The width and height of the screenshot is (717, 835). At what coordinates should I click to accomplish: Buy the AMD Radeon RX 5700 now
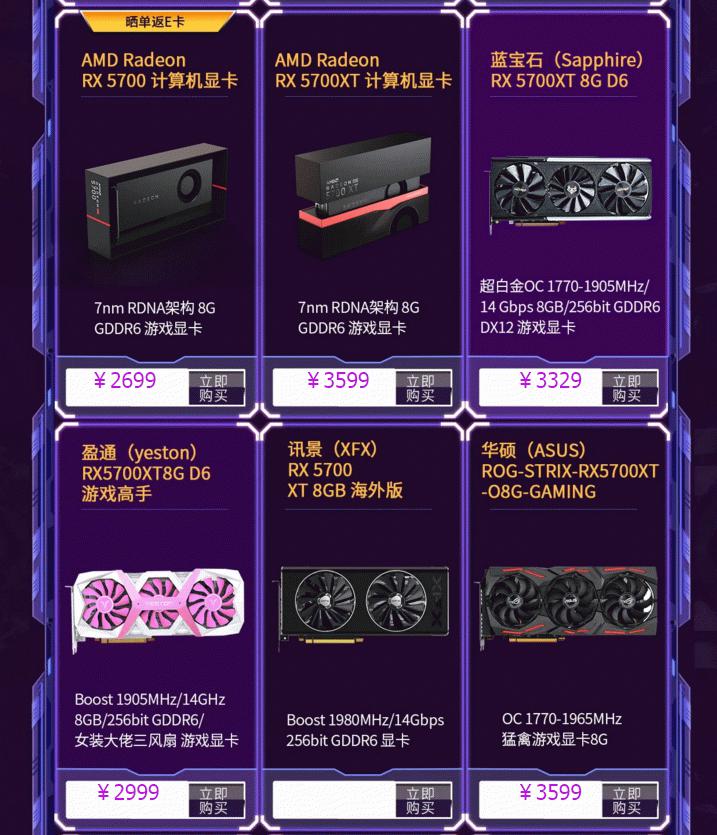click(x=216, y=387)
